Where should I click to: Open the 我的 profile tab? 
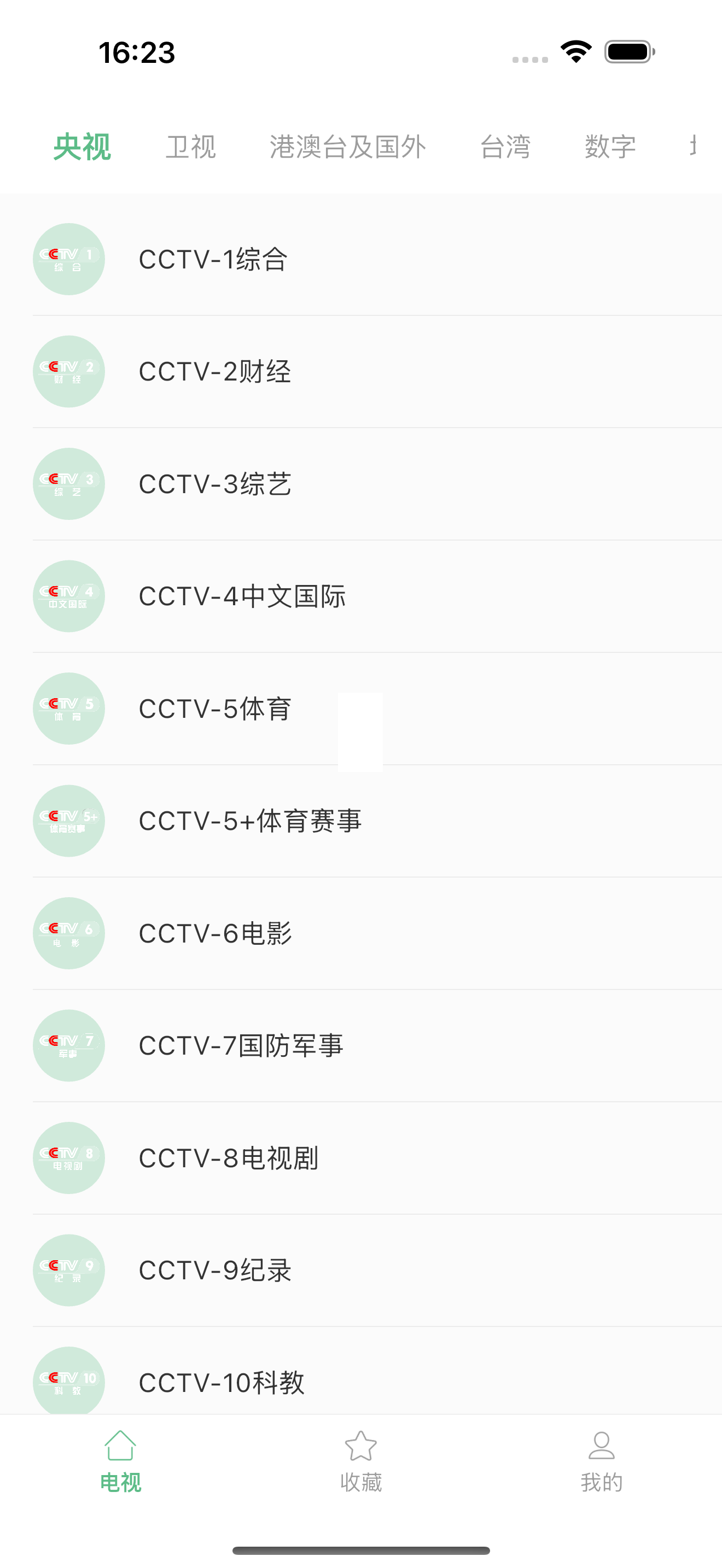602,1462
